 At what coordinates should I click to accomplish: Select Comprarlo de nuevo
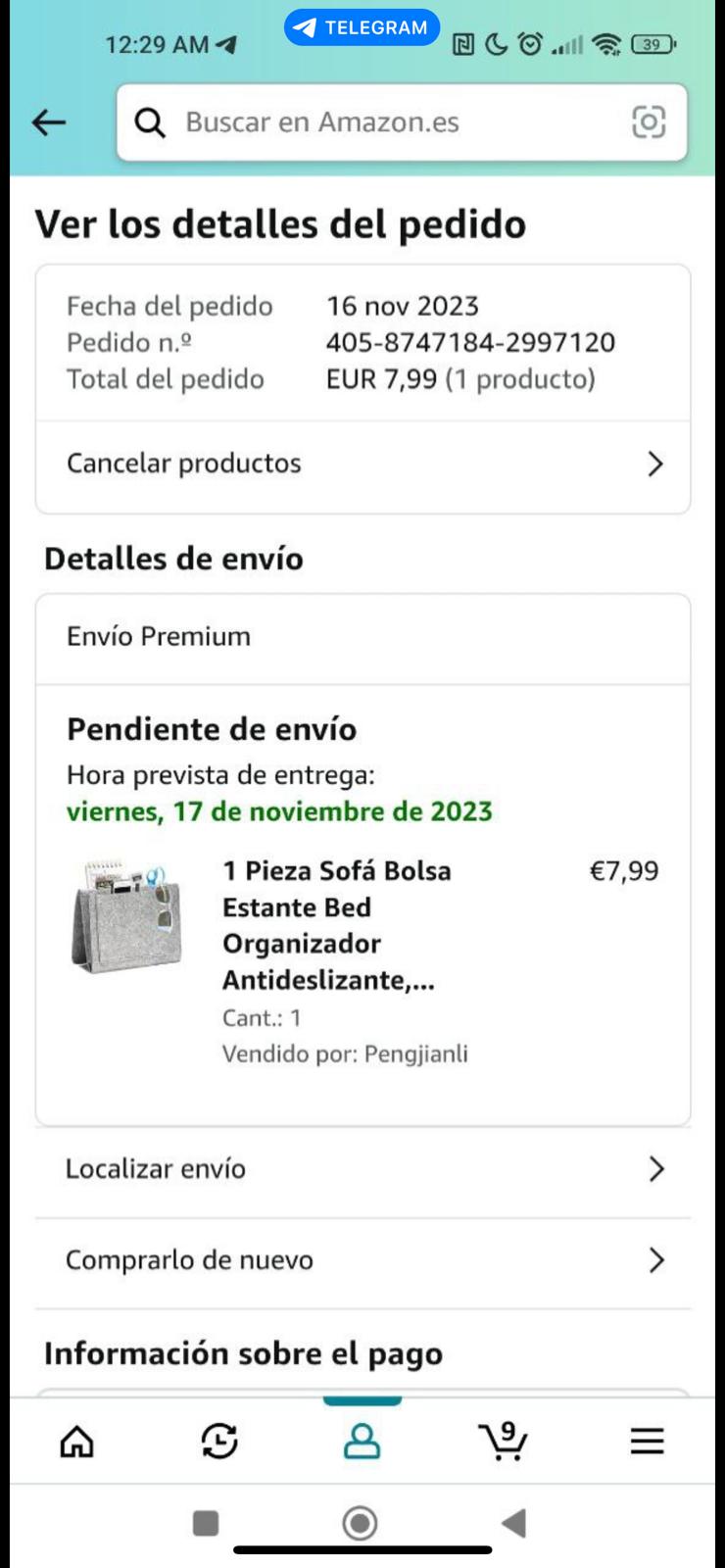click(362, 1260)
